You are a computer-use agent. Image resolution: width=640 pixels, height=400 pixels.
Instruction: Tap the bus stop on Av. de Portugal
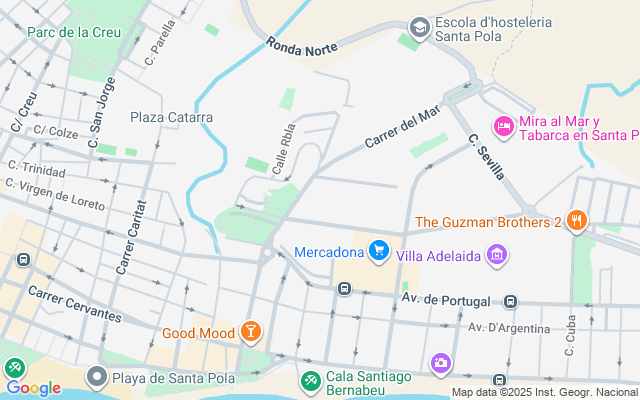(x=511, y=300)
